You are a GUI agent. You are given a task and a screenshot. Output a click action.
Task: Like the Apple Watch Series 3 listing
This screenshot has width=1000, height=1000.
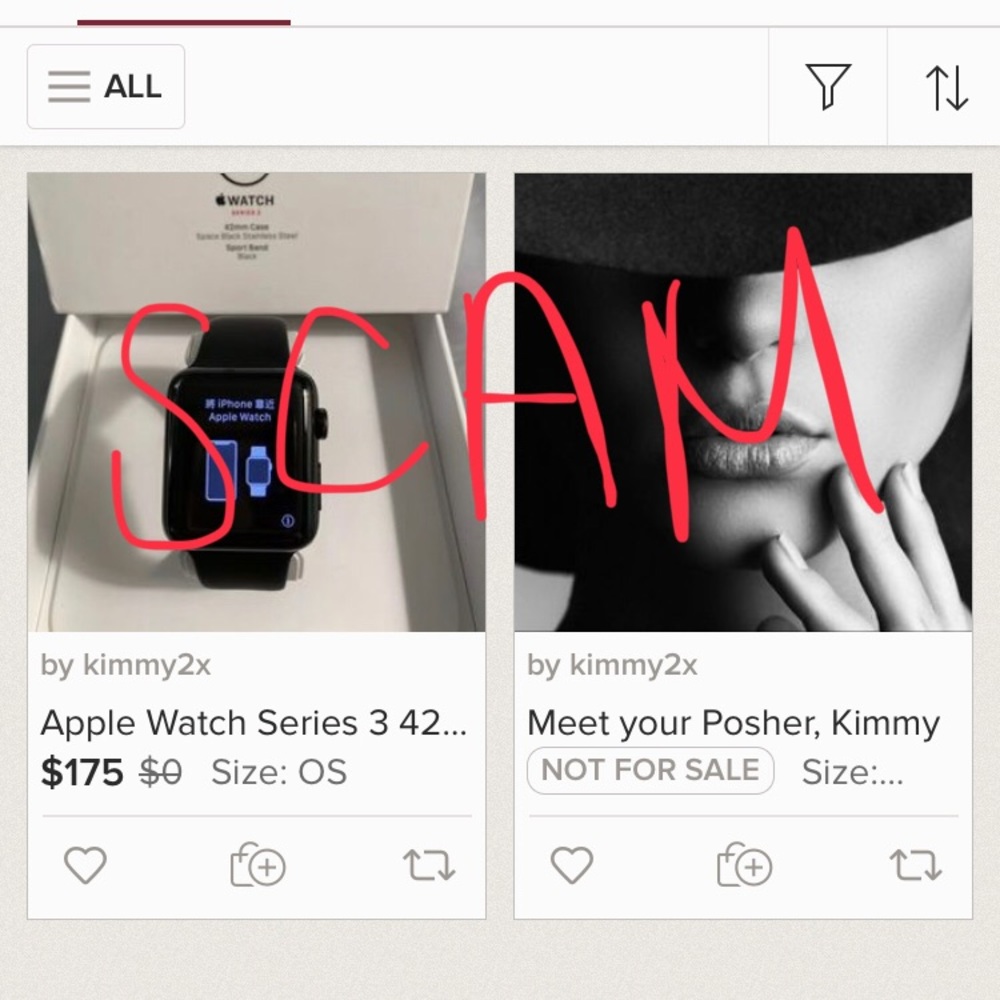click(x=85, y=865)
